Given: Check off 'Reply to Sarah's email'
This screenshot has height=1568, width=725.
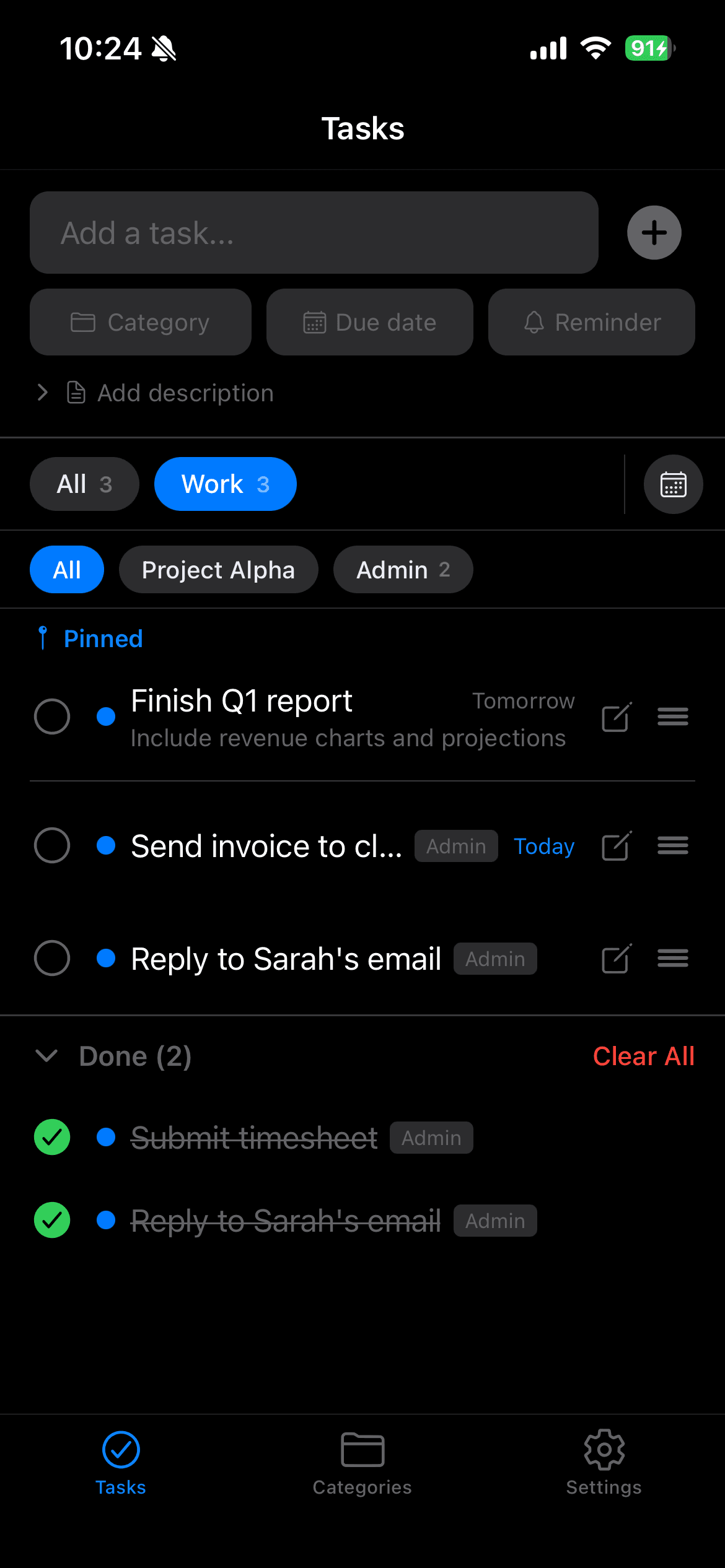Looking at the screenshot, I should [52, 958].
